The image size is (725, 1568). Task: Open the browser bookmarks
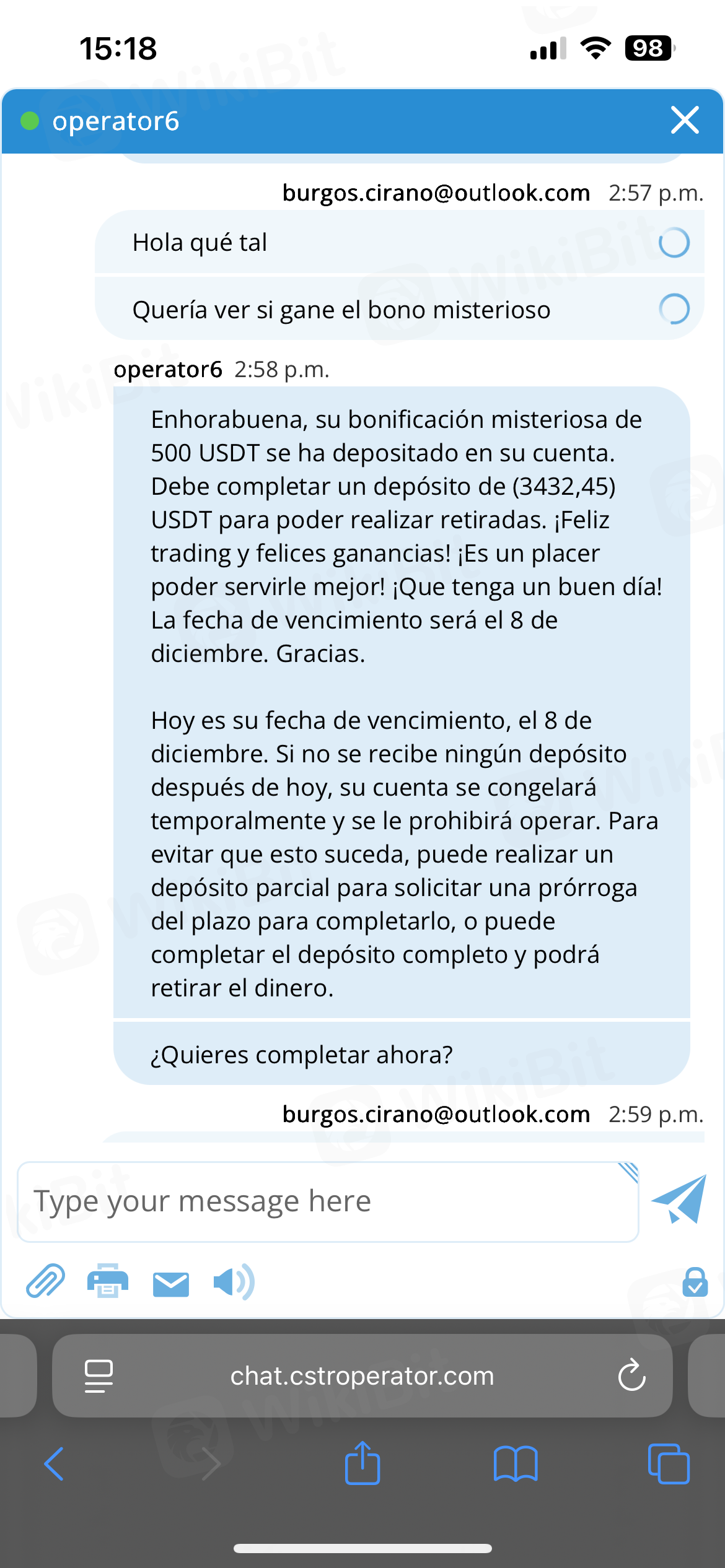click(x=516, y=1464)
